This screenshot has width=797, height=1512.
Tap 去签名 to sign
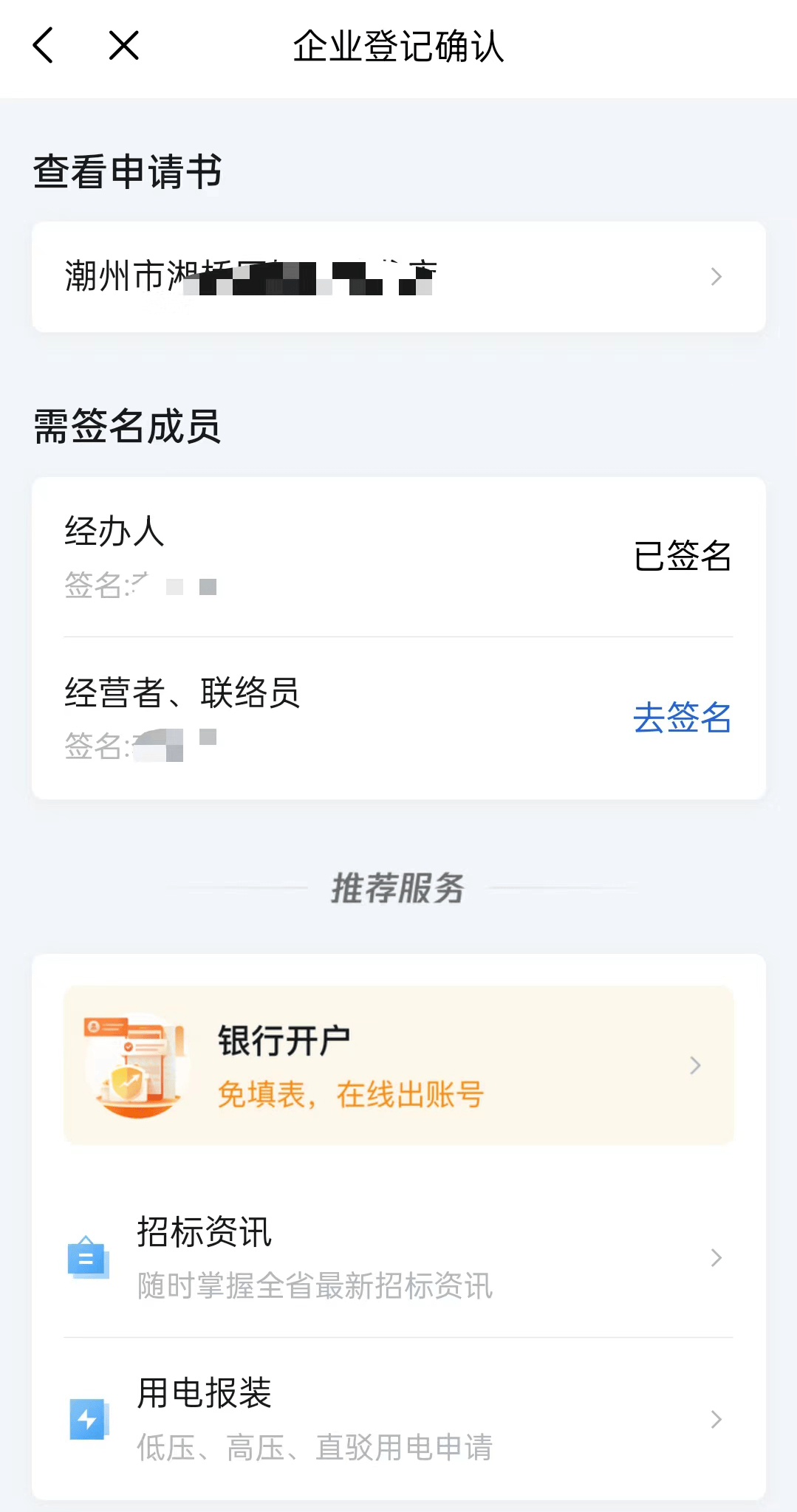coord(682,718)
